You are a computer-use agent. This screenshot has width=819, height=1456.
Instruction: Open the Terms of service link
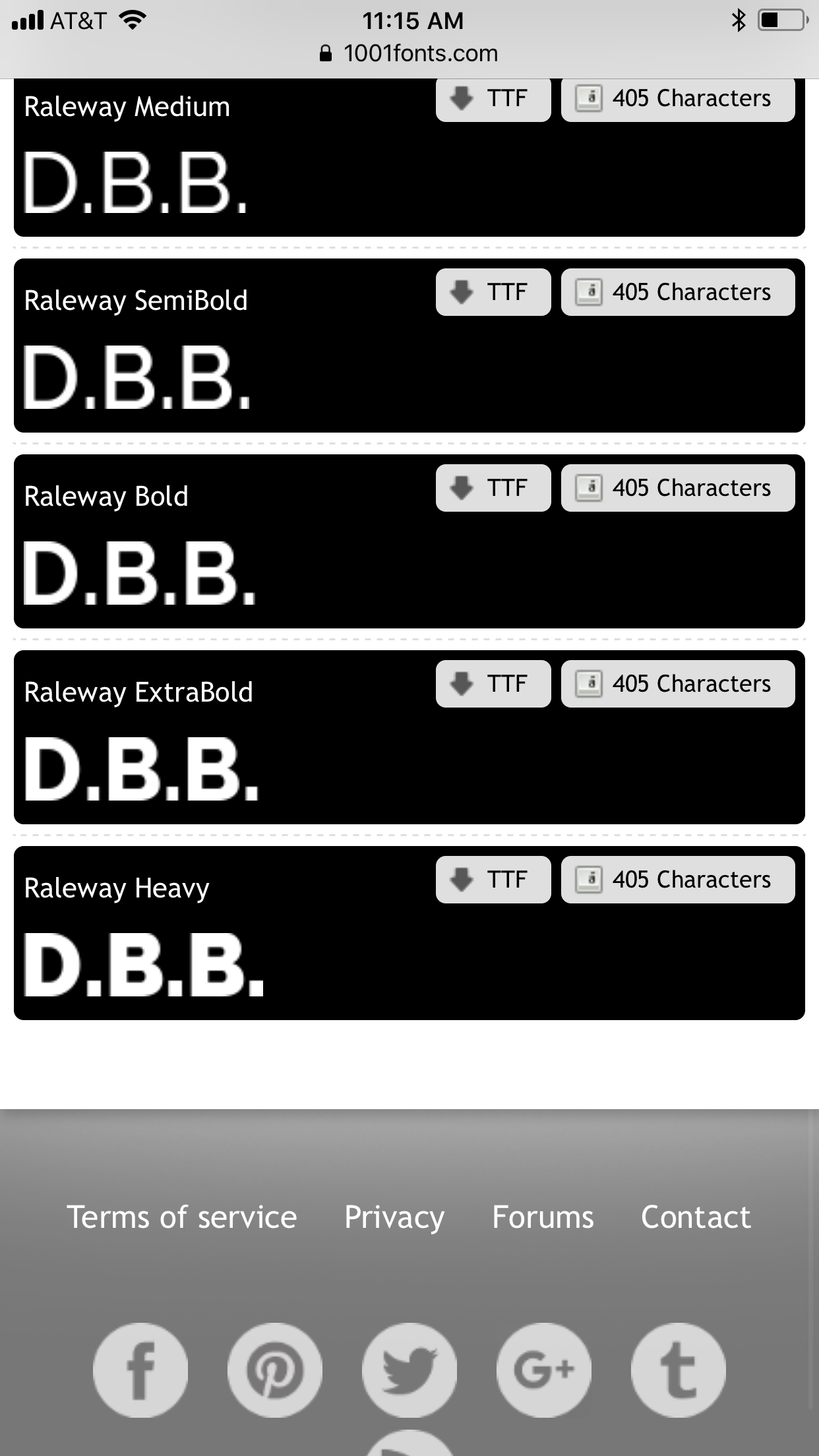click(181, 1217)
